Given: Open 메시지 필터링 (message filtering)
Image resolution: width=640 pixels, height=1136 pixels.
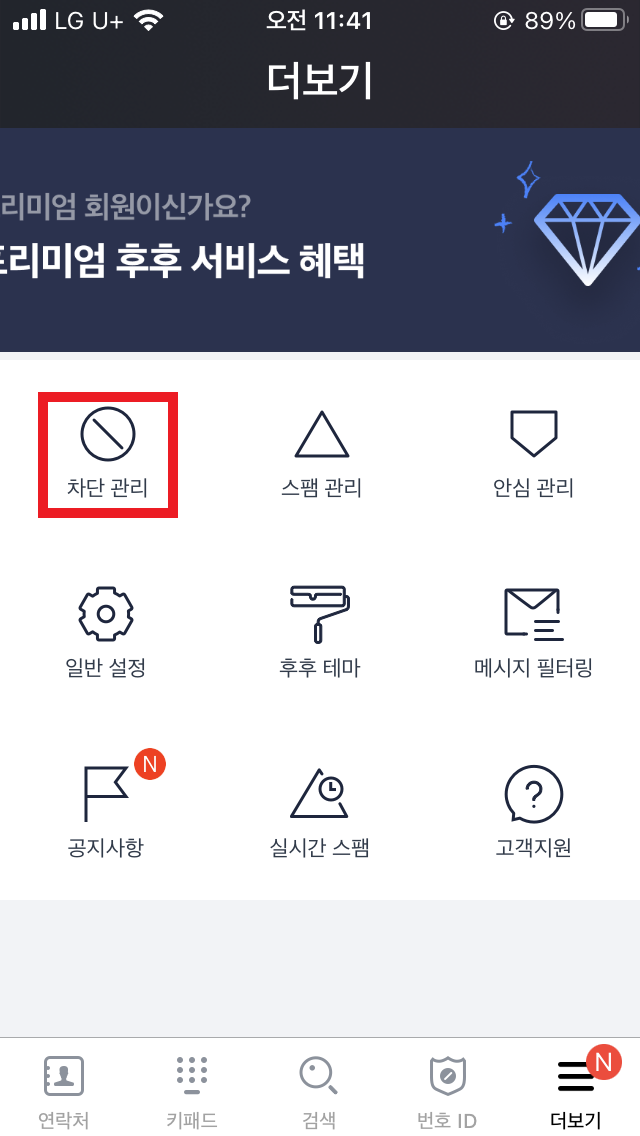Looking at the screenshot, I should click(533, 633).
